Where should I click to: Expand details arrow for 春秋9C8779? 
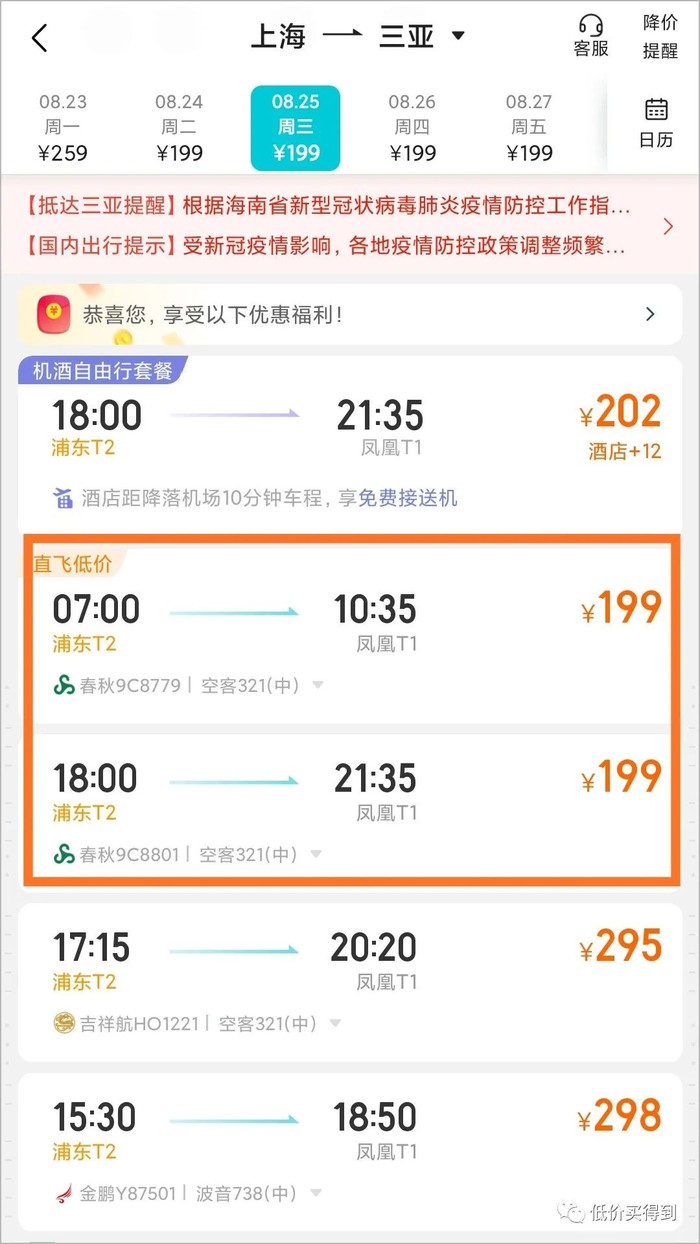pyautogui.click(x=317, y=686)
